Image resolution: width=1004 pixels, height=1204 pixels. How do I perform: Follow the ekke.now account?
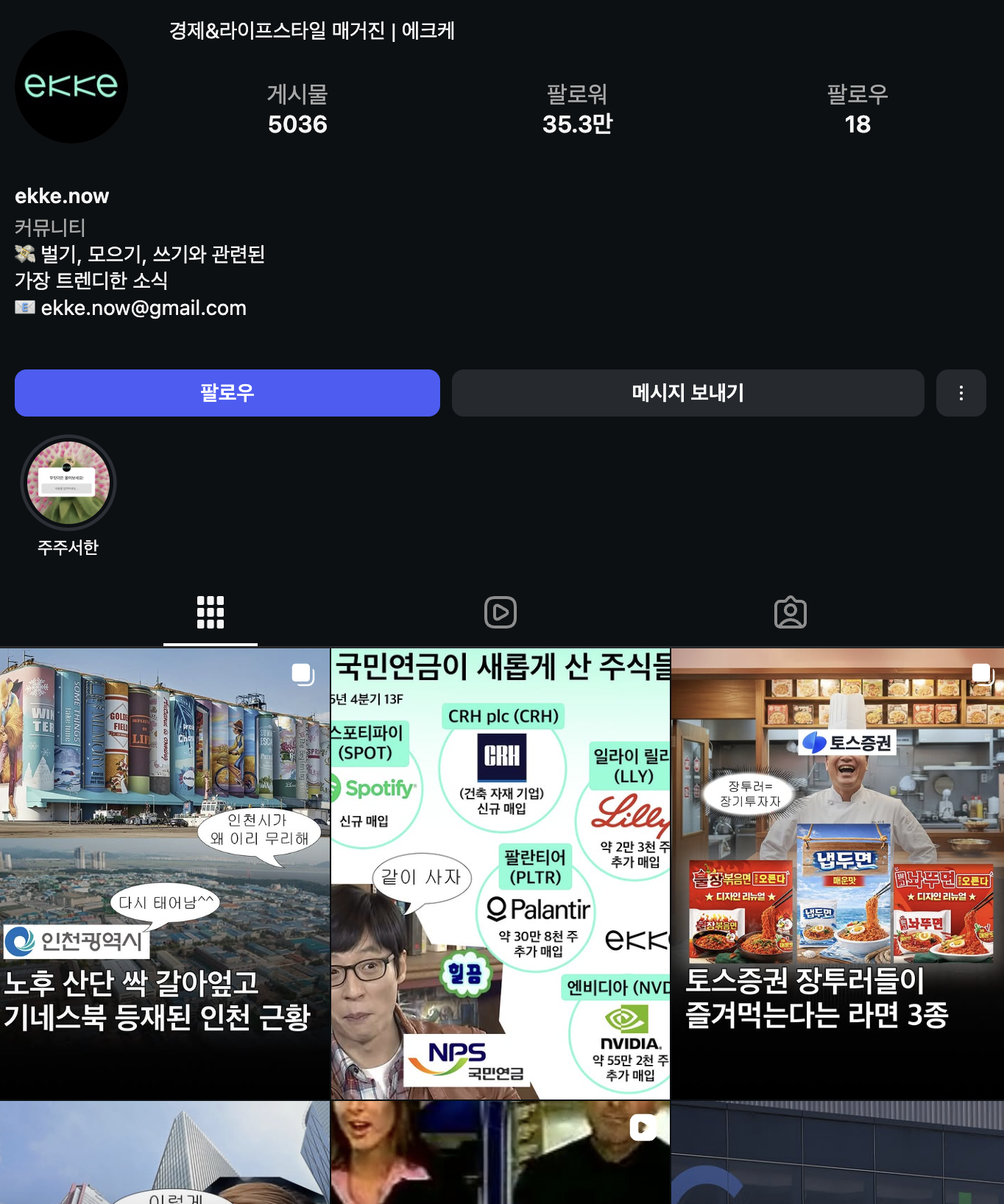227,393
